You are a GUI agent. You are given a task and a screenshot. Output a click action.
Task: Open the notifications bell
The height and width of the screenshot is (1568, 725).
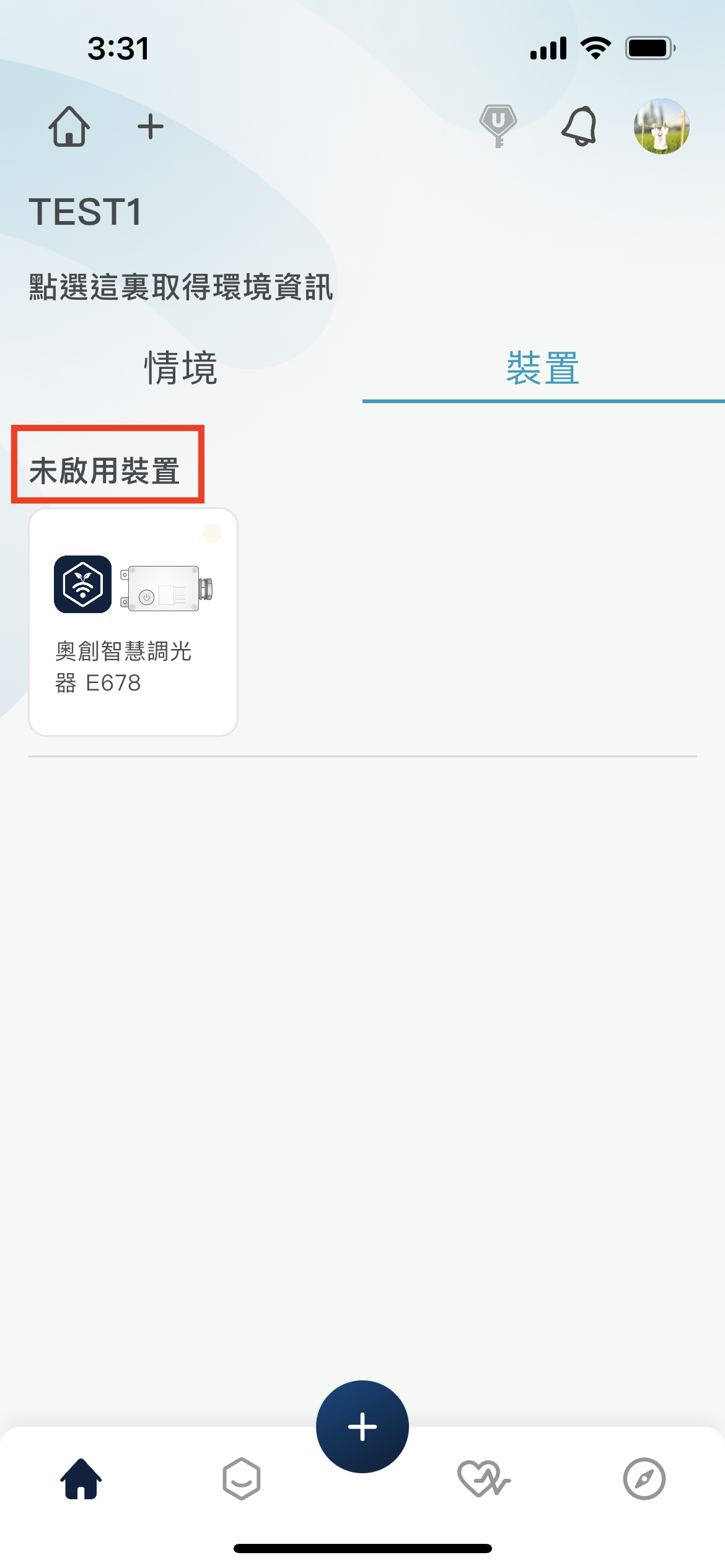[x=579, y=126]
